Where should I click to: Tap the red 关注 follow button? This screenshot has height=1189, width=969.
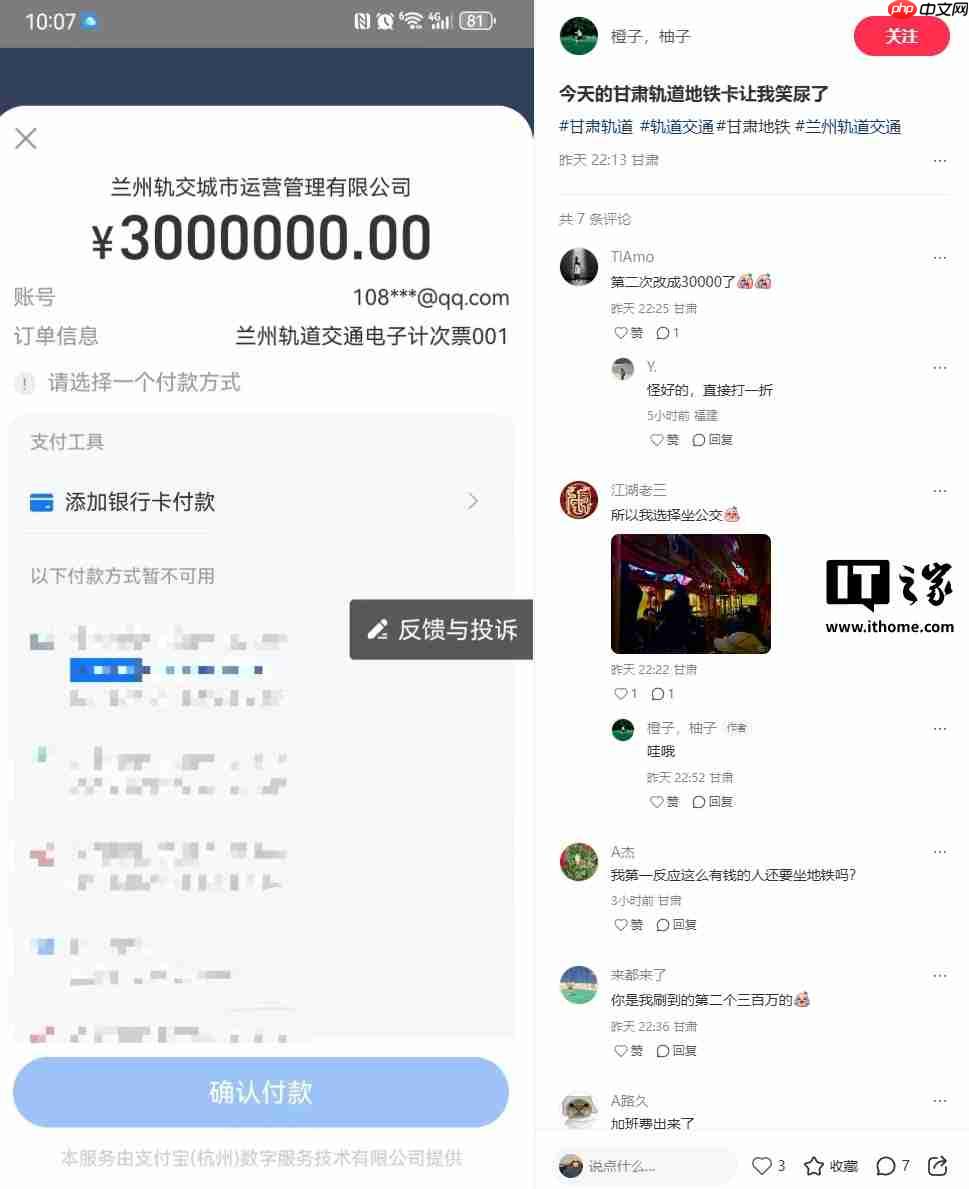click(901, 36)
